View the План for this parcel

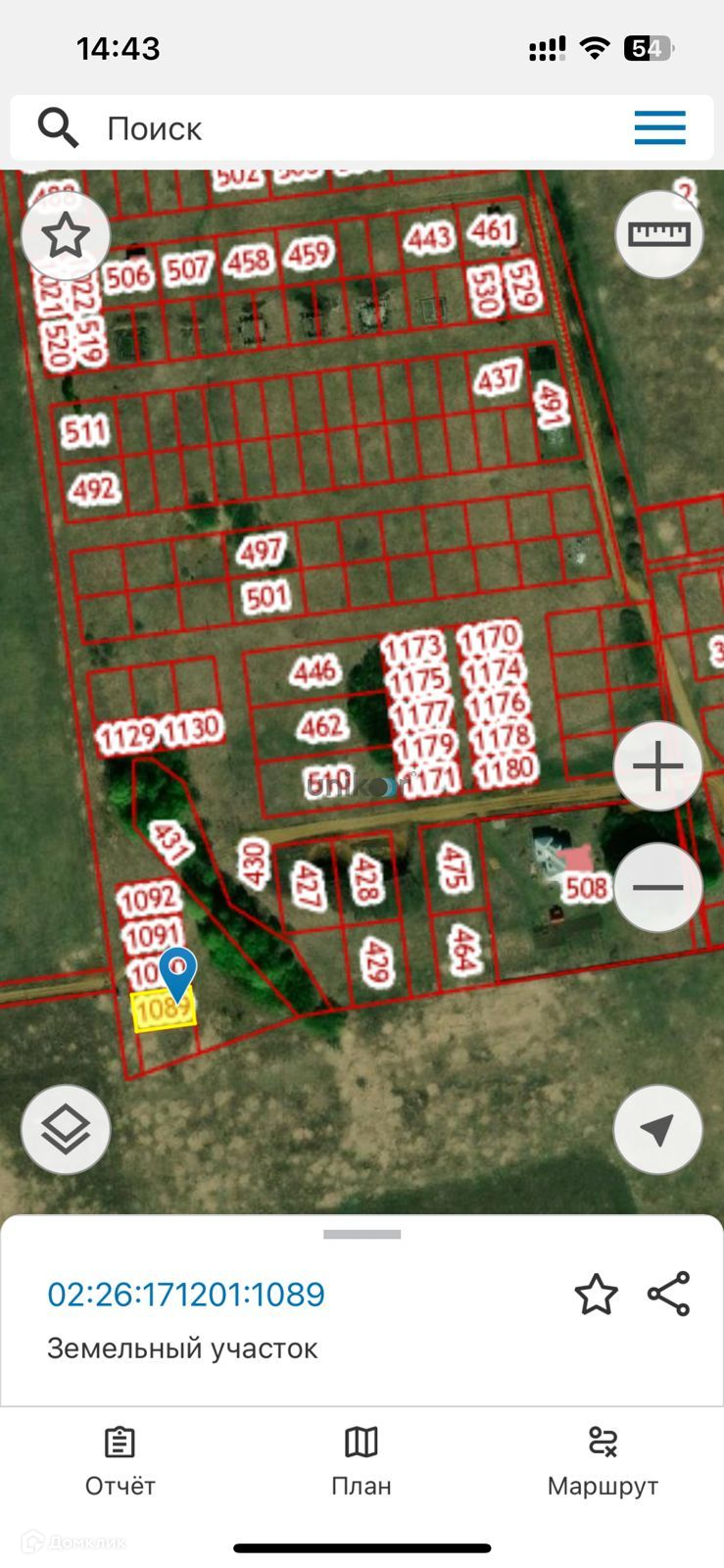pyautogui.click(x=362, y=1460)
